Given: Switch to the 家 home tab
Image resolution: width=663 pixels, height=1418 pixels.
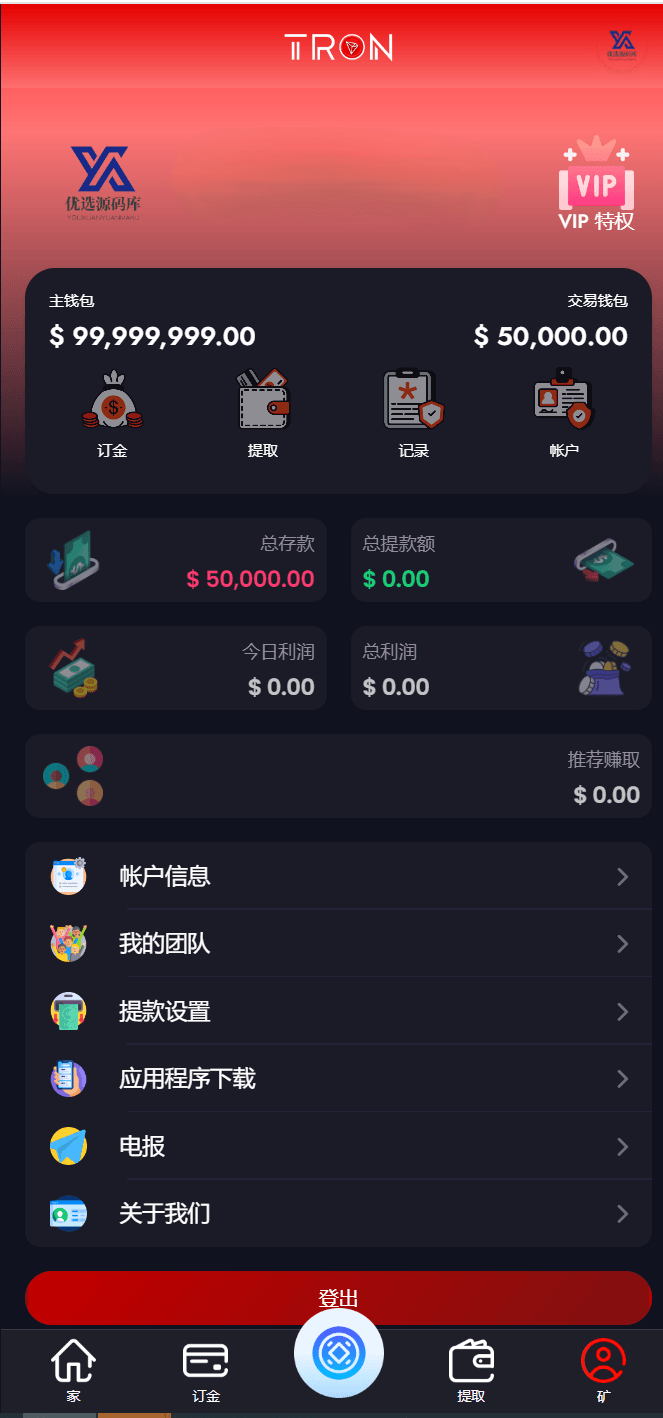Looking at the screenshot, I should 73,1371.
